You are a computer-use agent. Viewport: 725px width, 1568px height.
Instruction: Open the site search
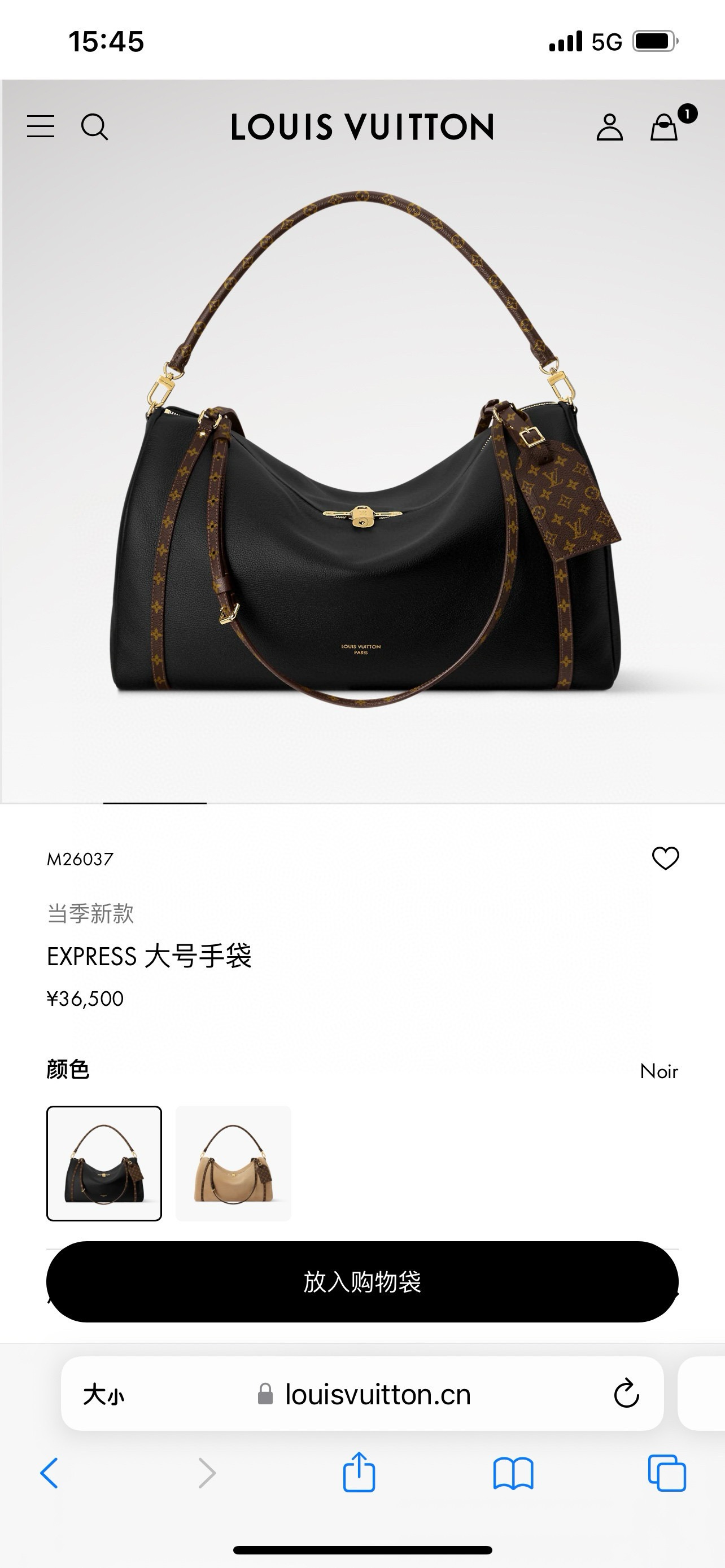click(x=94, y=126)
